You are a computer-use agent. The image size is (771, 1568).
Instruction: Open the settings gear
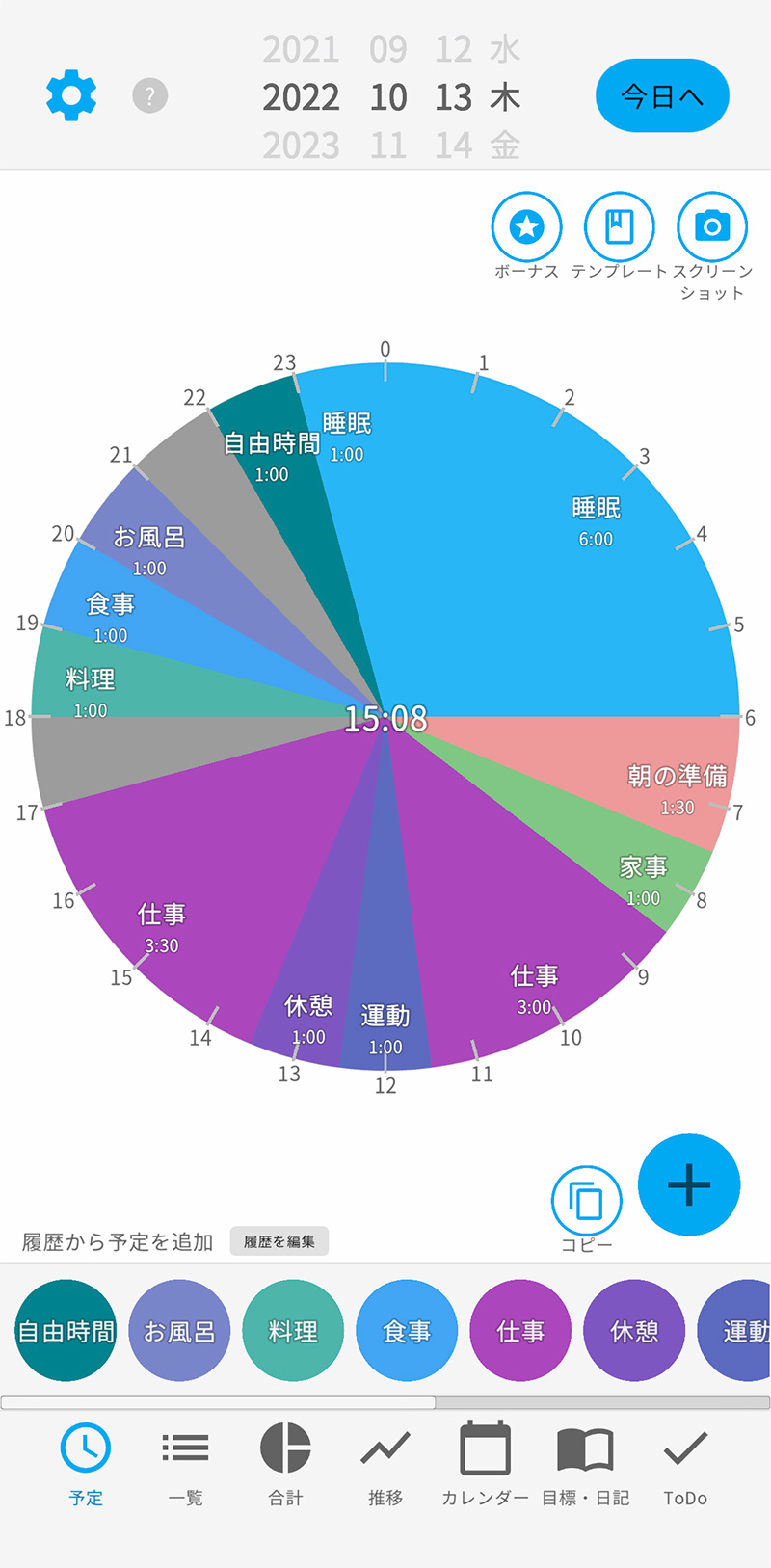tap(71, 95)
